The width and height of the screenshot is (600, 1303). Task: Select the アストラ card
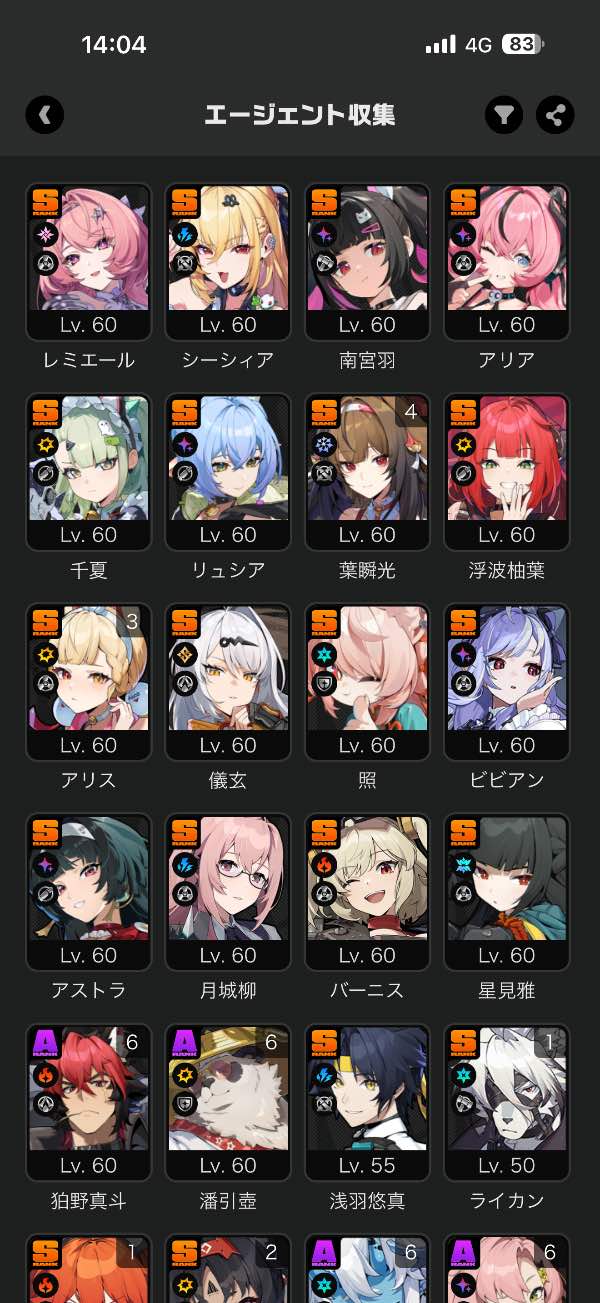point(89,893)
